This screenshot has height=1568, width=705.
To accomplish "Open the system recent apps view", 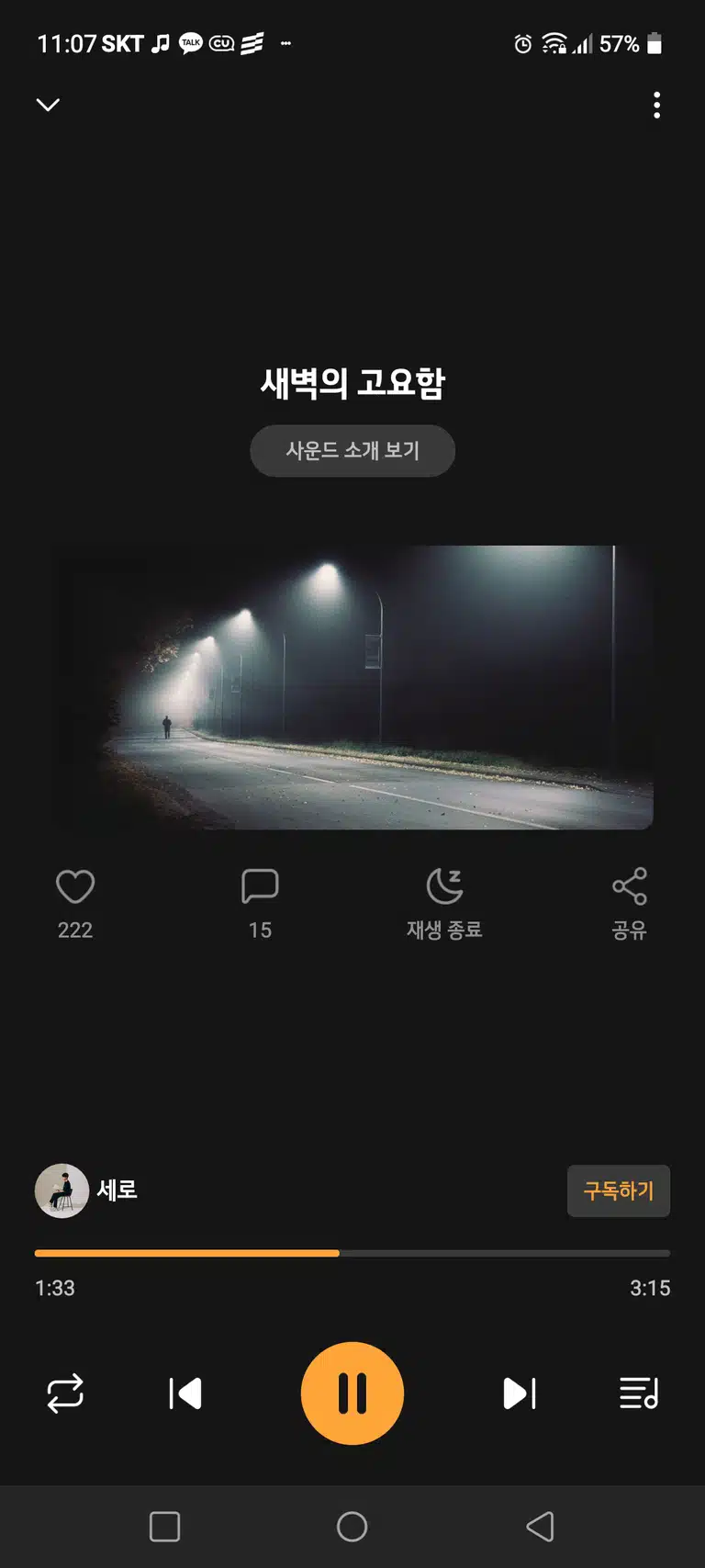I will [x=164, y=1527].
